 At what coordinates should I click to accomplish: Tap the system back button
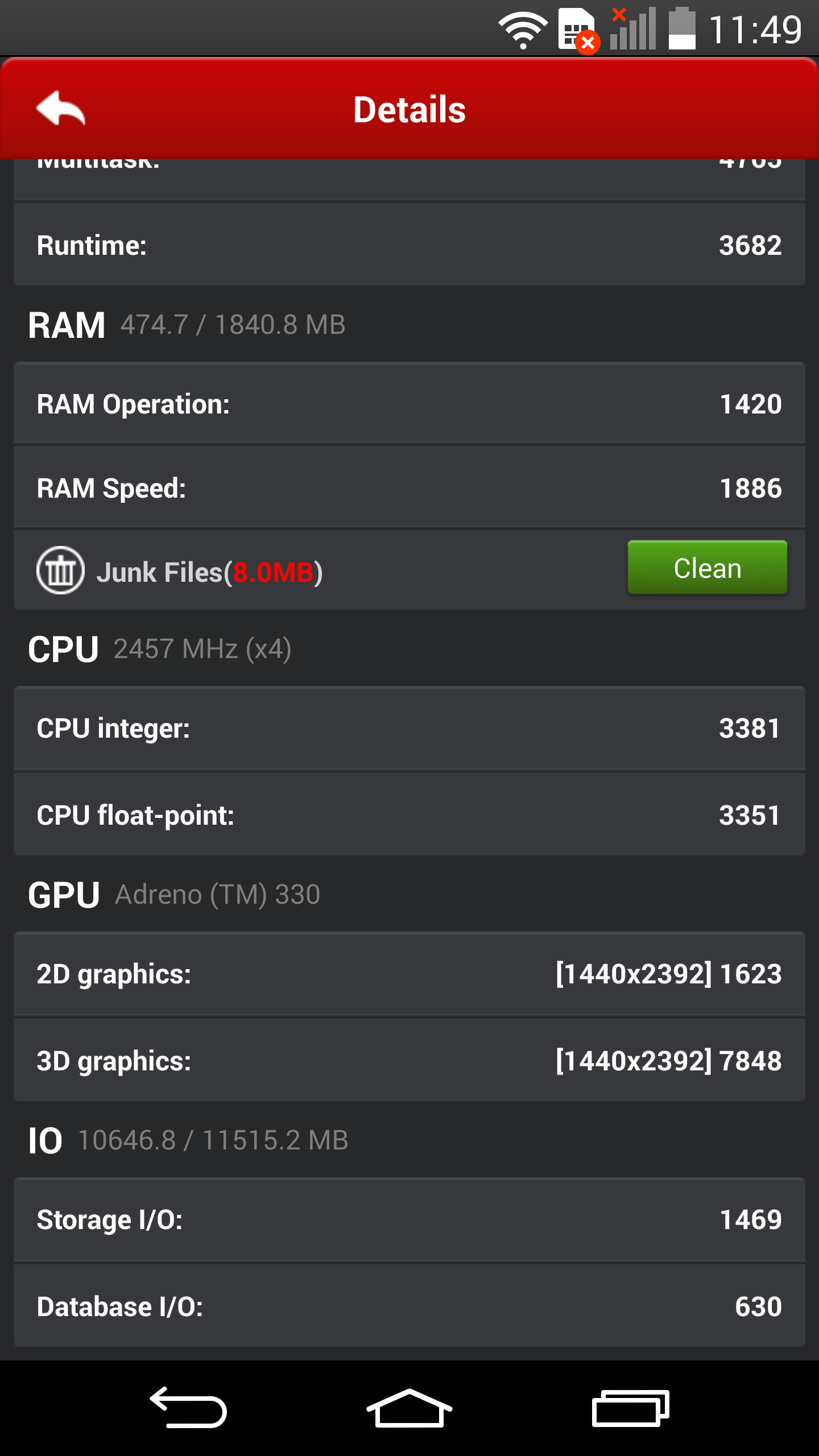(188, 1407)
